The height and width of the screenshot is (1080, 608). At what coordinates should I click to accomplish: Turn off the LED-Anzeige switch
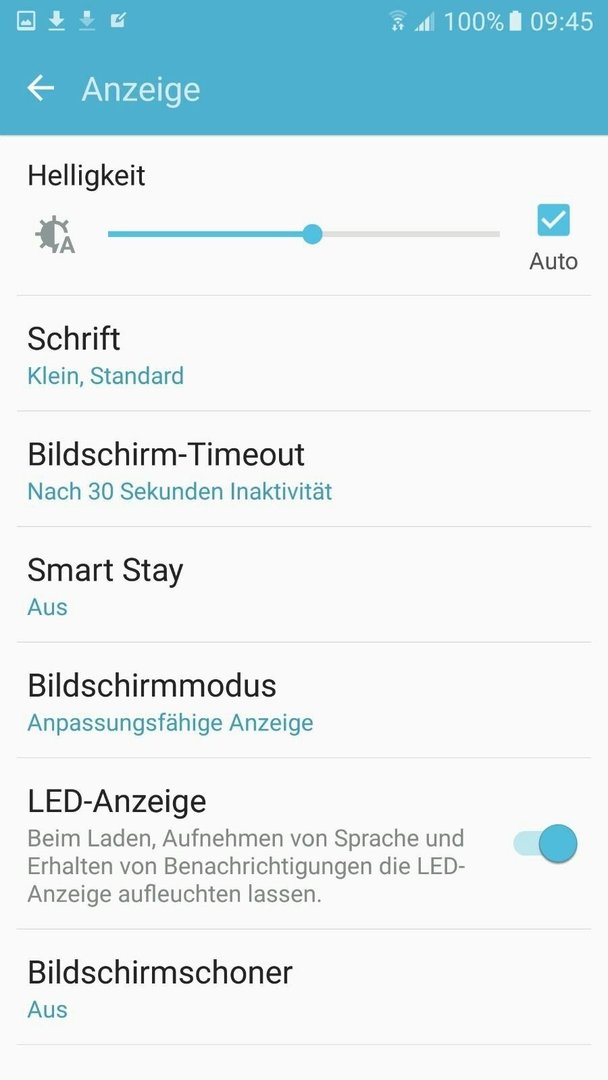coord(545,843)
